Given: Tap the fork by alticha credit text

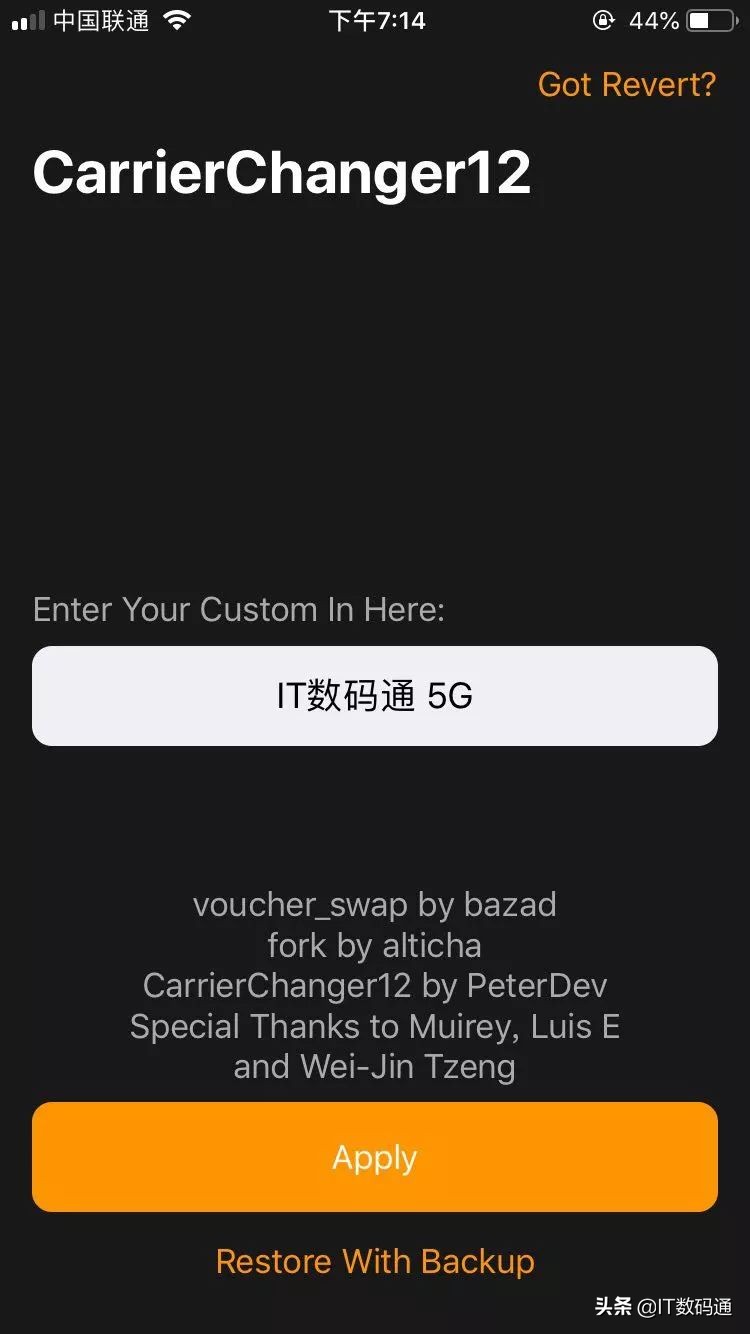Looking at the screenshot, I should pos(374,945).
